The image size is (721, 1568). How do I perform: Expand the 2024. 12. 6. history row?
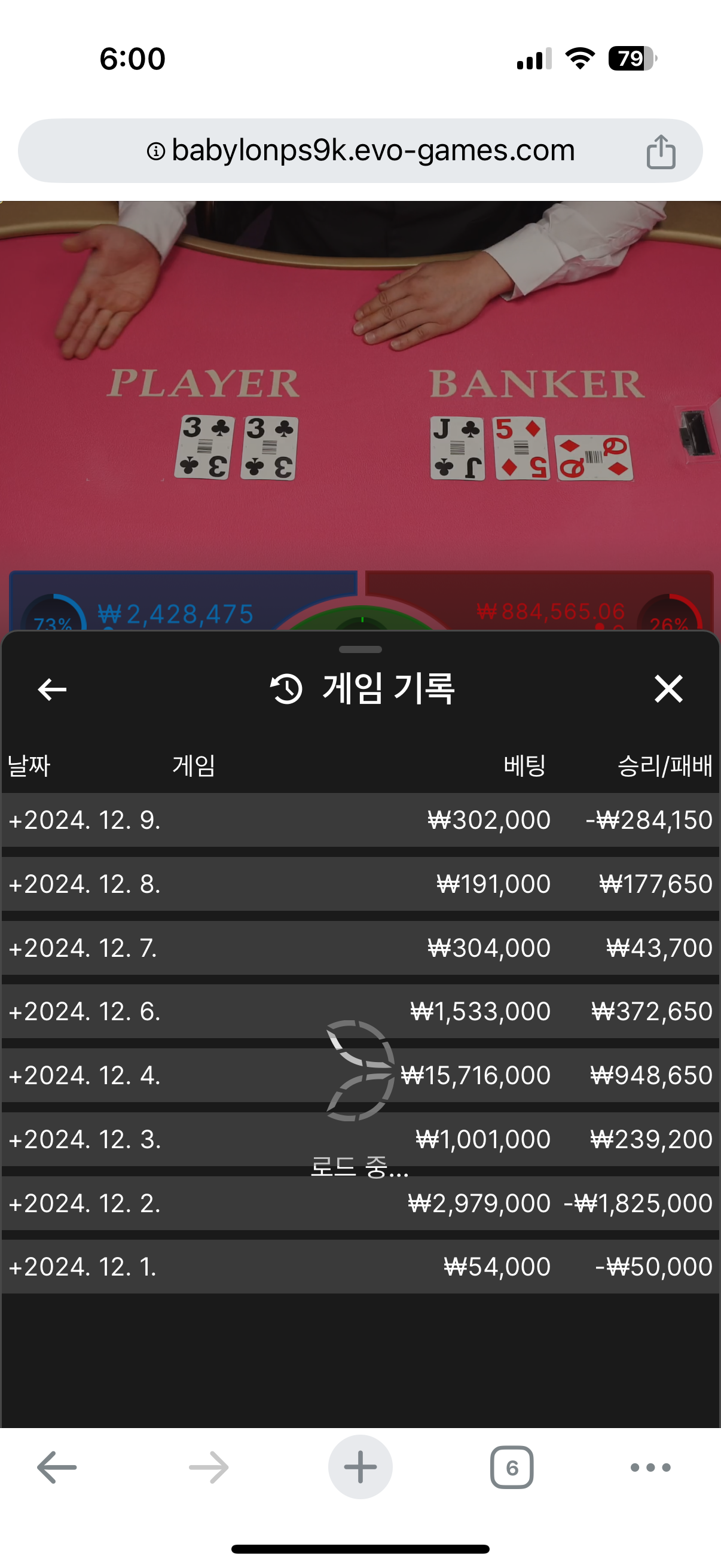point(85,1012)
